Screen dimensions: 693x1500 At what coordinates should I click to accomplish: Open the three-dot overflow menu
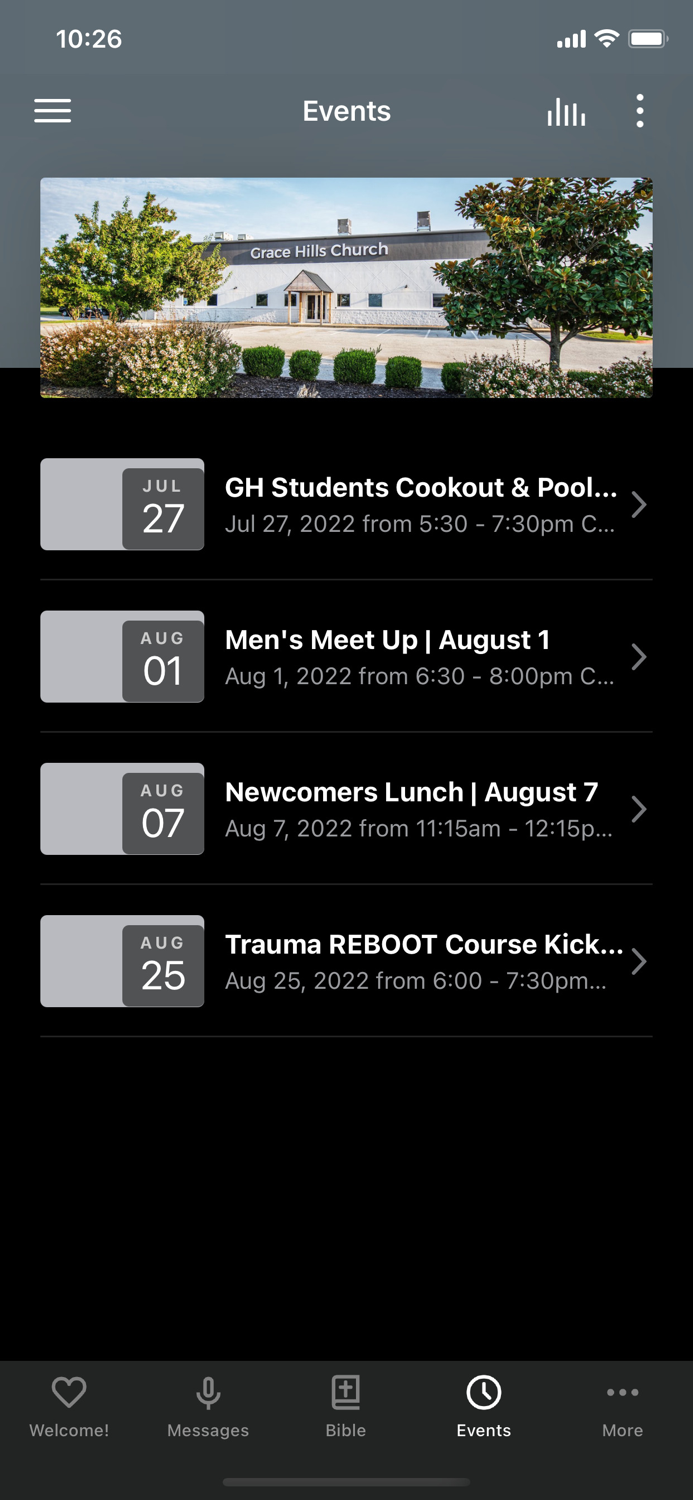click(640, 111)
